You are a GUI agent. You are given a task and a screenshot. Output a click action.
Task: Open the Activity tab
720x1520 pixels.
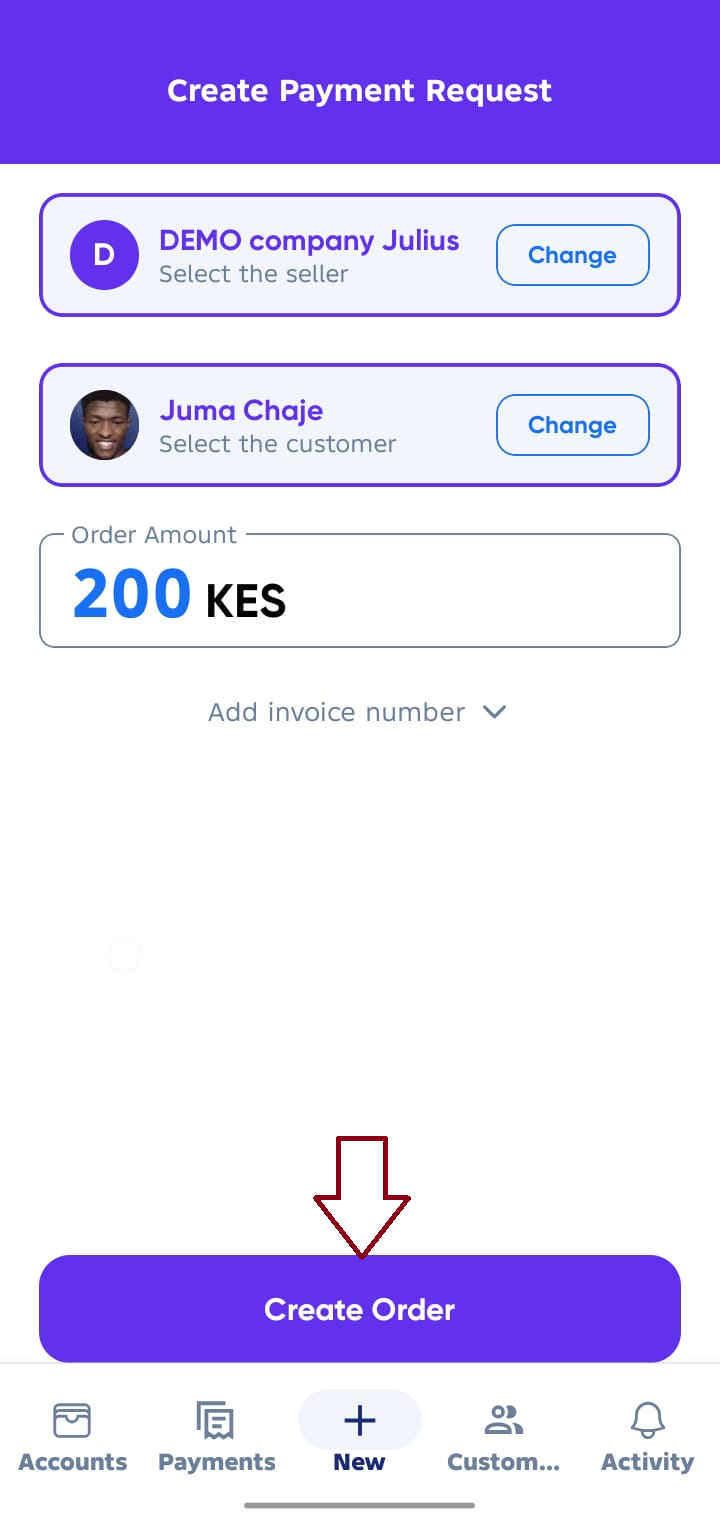point(647,1437)
